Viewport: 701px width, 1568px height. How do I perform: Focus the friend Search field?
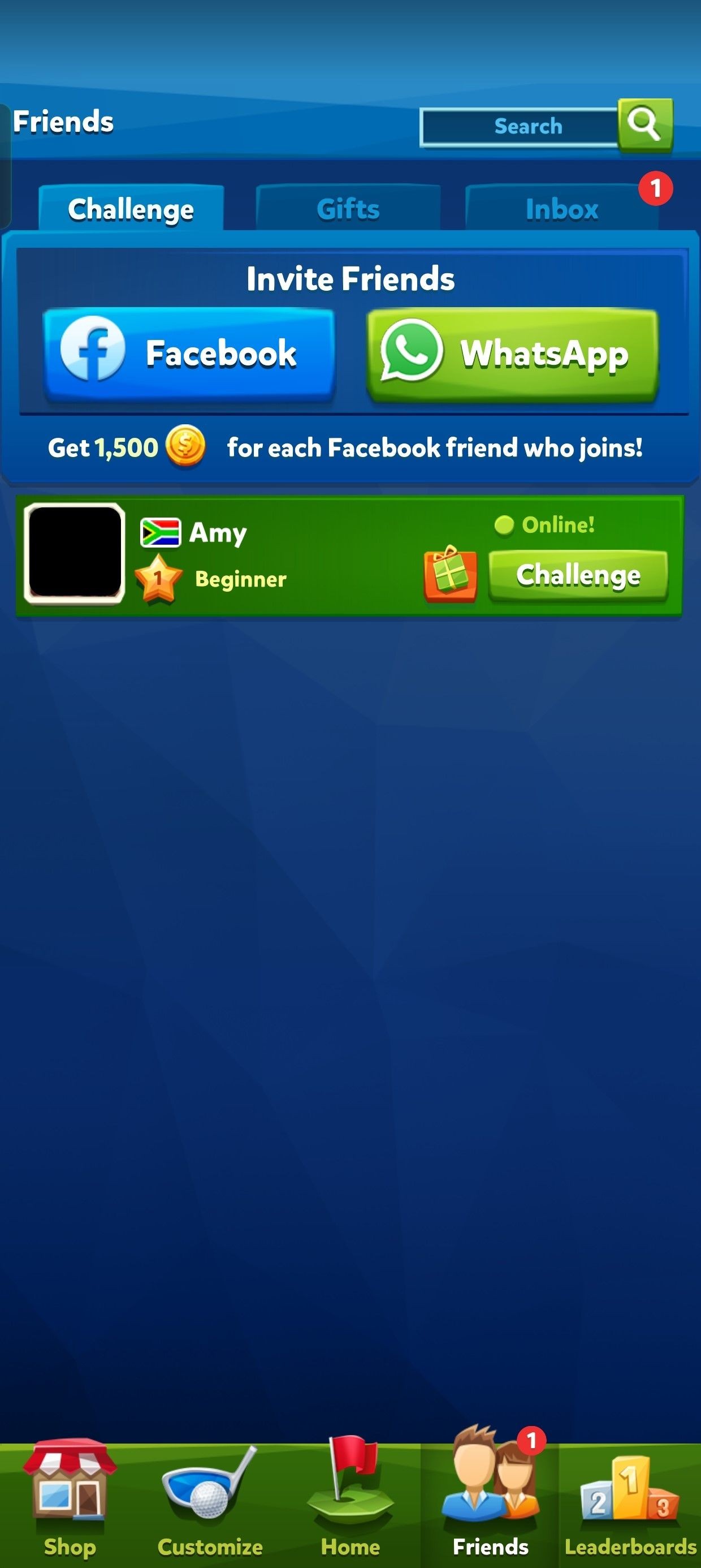coord(519,127)
